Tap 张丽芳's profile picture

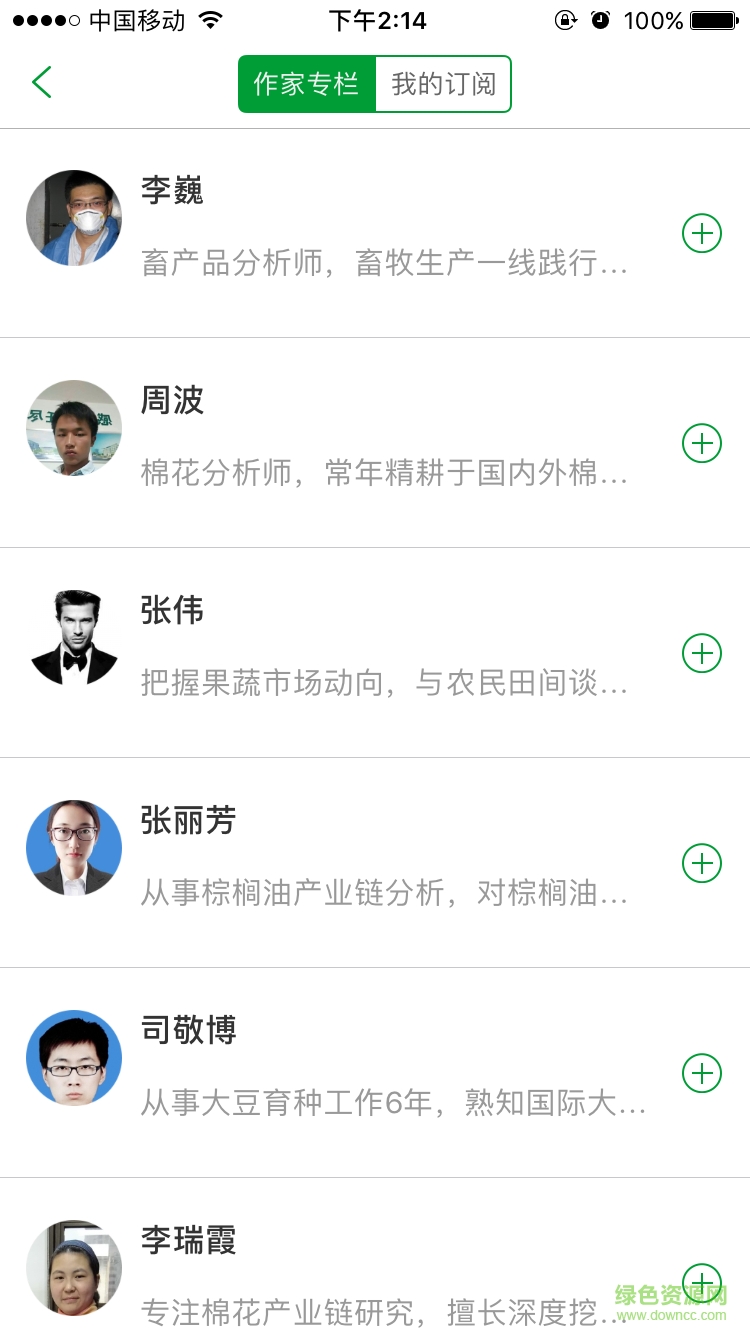(73, 848)
